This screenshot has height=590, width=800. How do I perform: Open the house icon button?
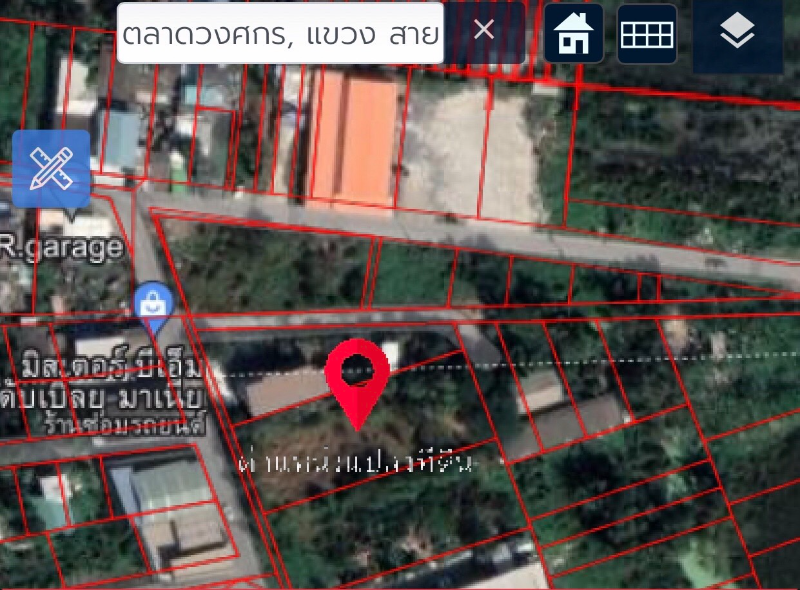(574, 34)
